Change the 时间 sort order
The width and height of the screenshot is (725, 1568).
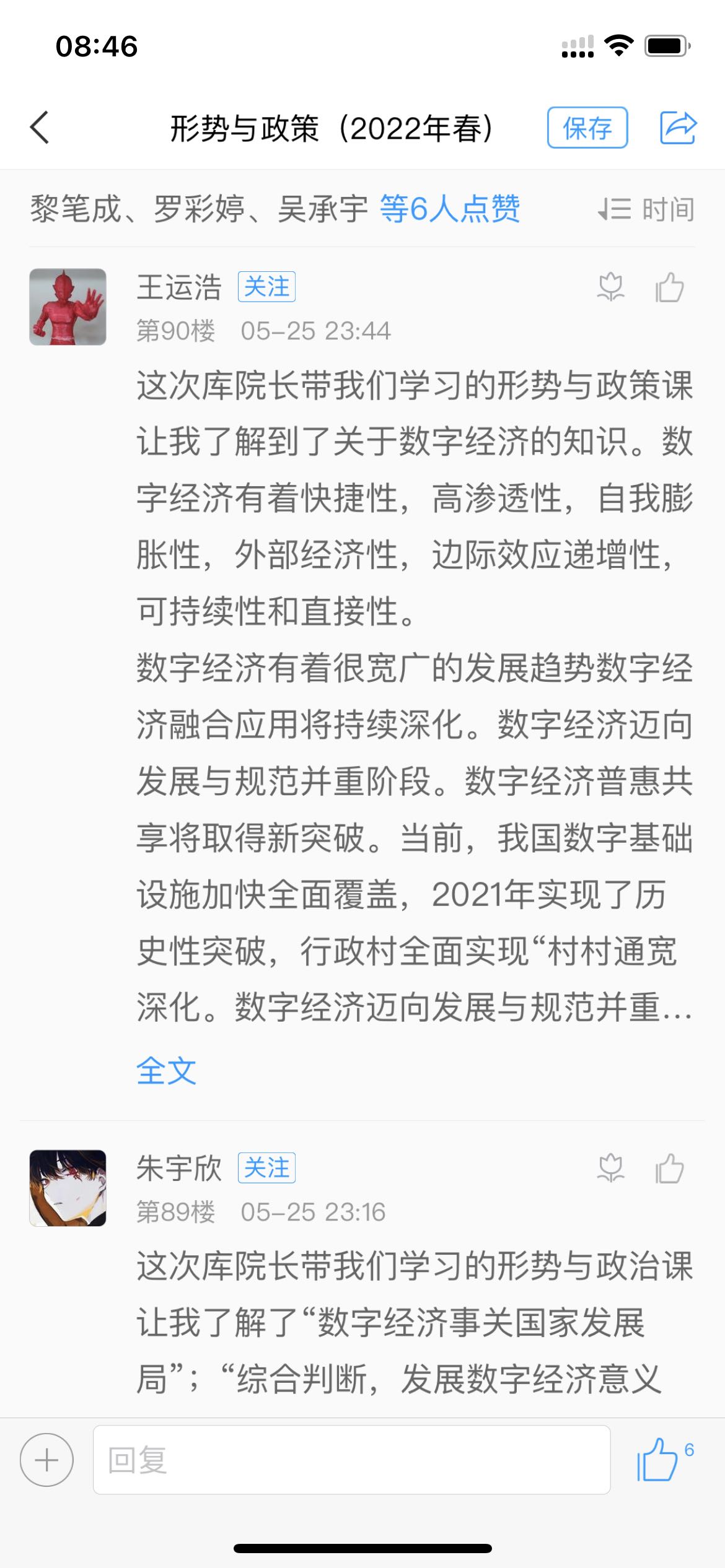coord(646,209)
